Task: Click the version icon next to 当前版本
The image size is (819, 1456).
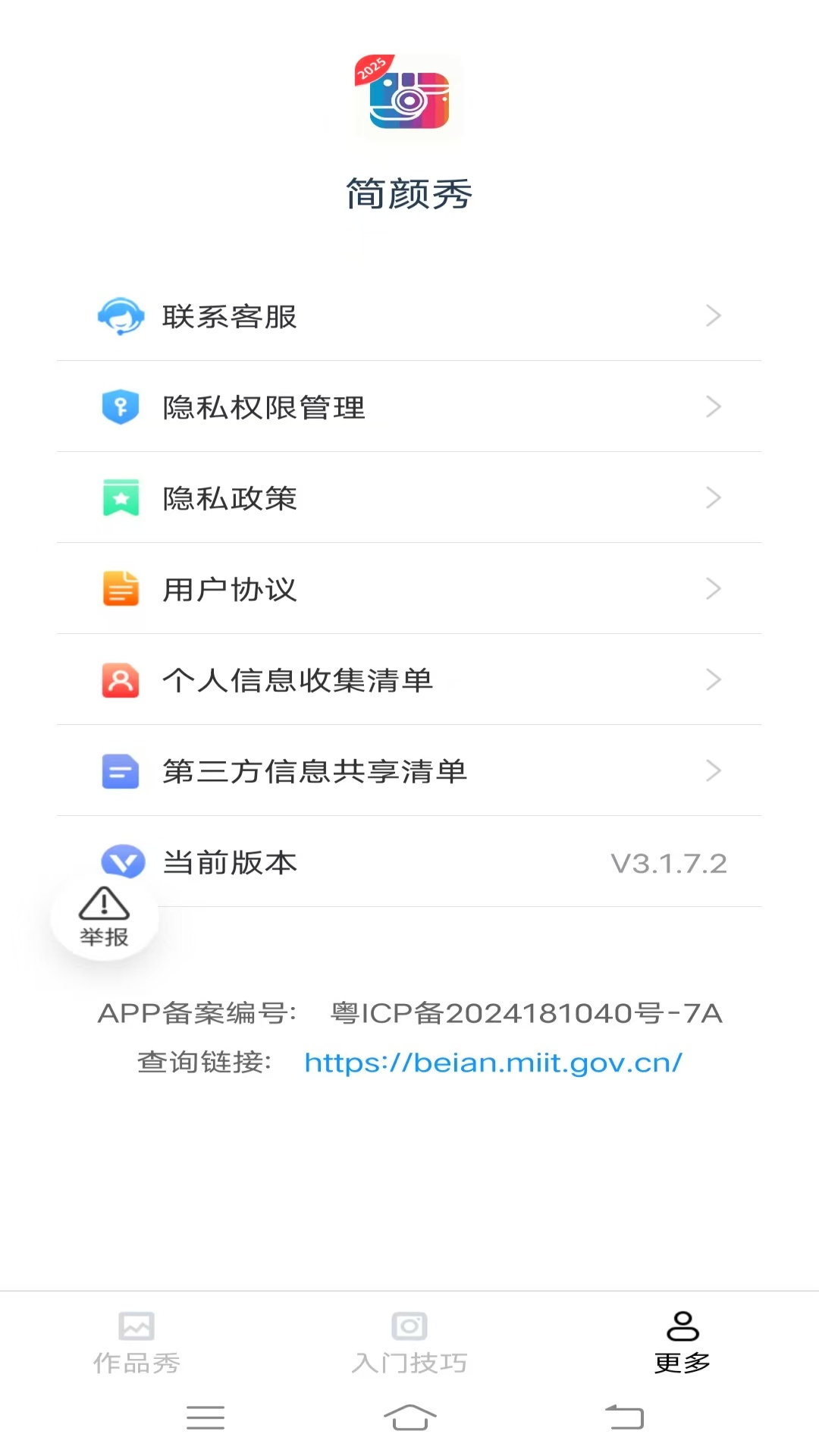Action: (121, 862)
